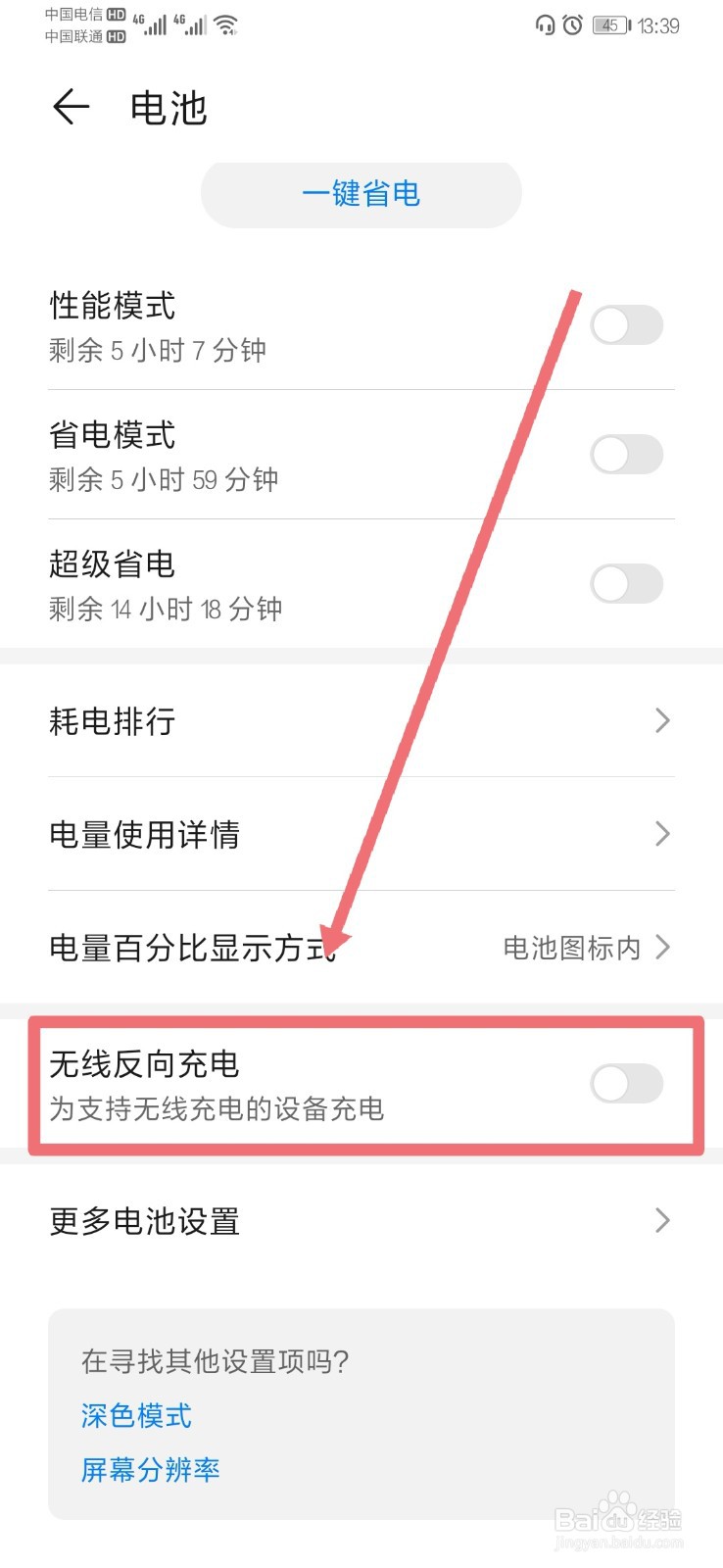Tap the current time 13:39 in status bar
The width and height of the screenshot is (723, 1568).
coord(656,25)
